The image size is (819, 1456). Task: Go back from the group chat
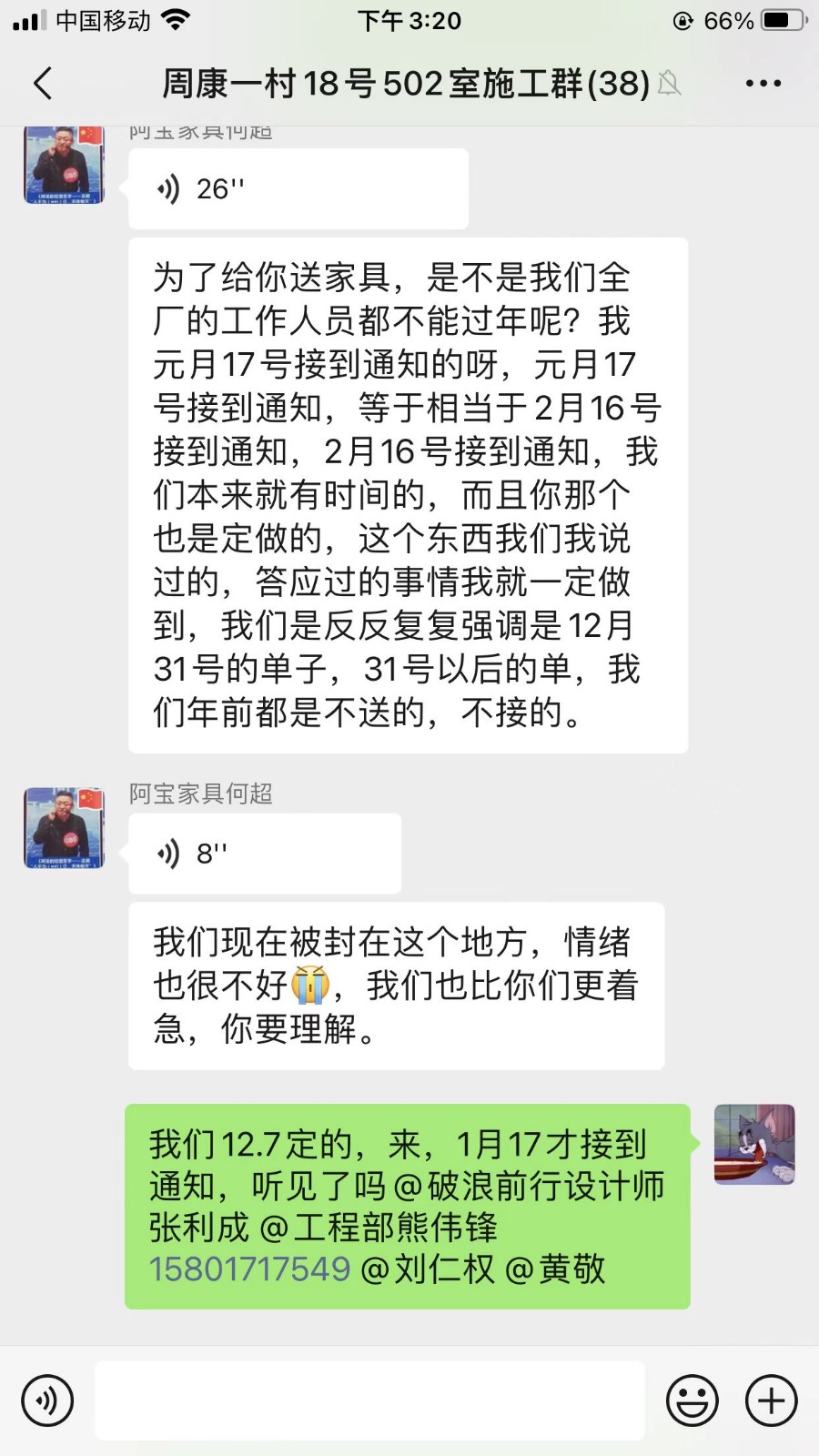coord(43,84)
